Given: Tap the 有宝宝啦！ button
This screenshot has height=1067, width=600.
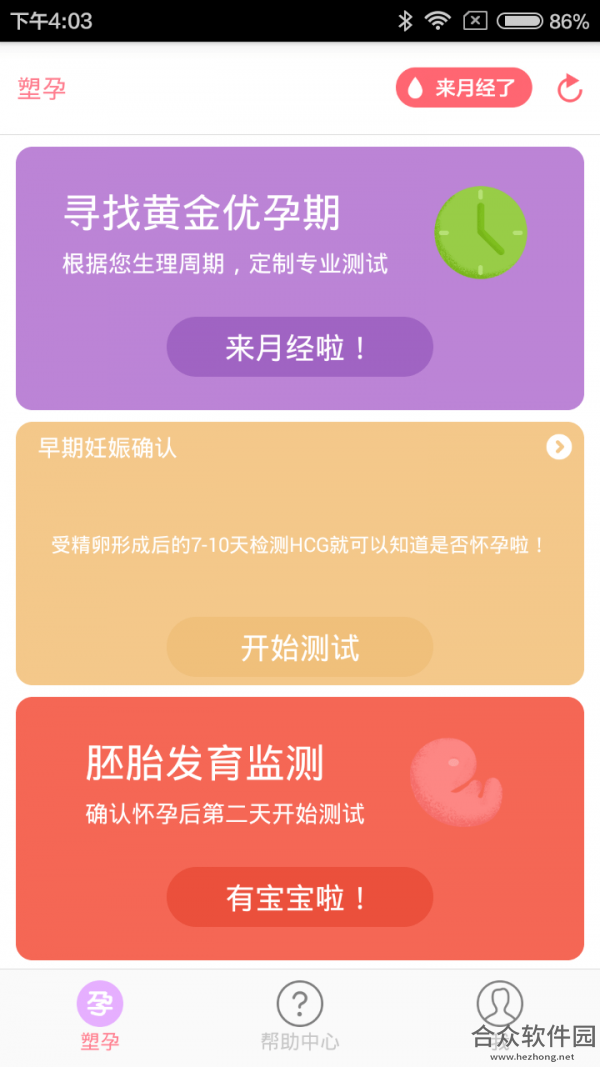Looking at the screenshot, I should [299, 897].
